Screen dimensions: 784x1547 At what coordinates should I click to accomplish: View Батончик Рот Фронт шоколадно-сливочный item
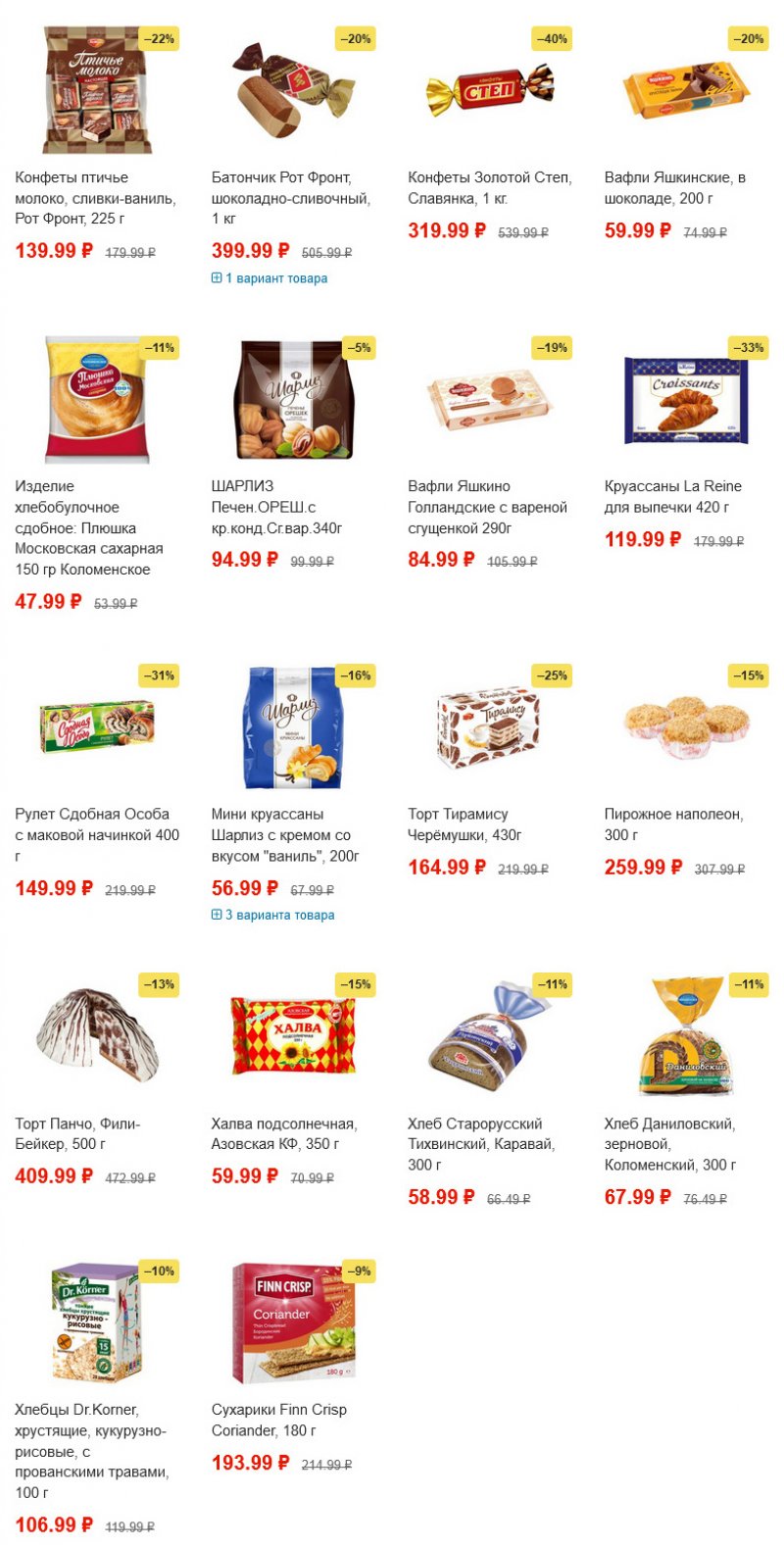[x=290, y=198]
